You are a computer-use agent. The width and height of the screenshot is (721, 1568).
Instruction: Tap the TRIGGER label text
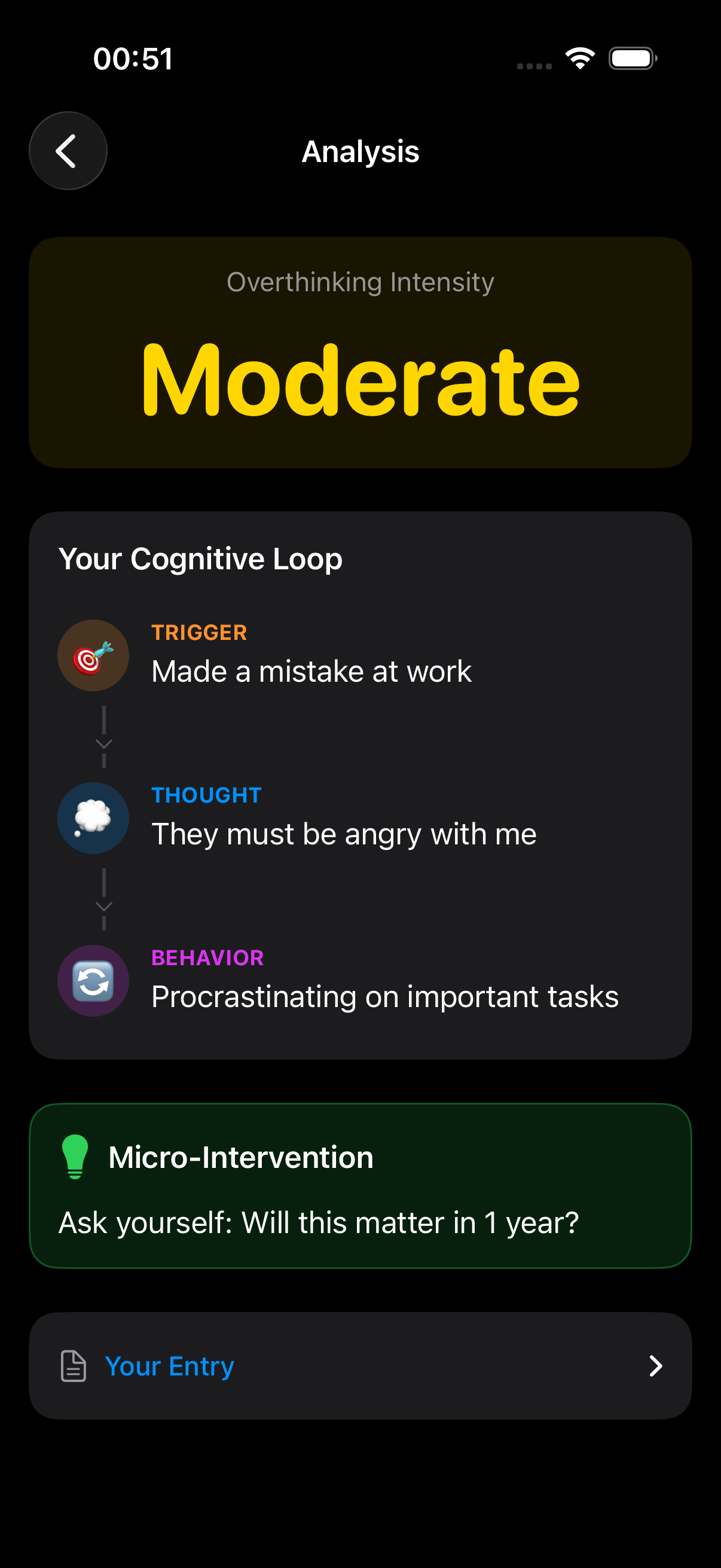tap(199, 632)
